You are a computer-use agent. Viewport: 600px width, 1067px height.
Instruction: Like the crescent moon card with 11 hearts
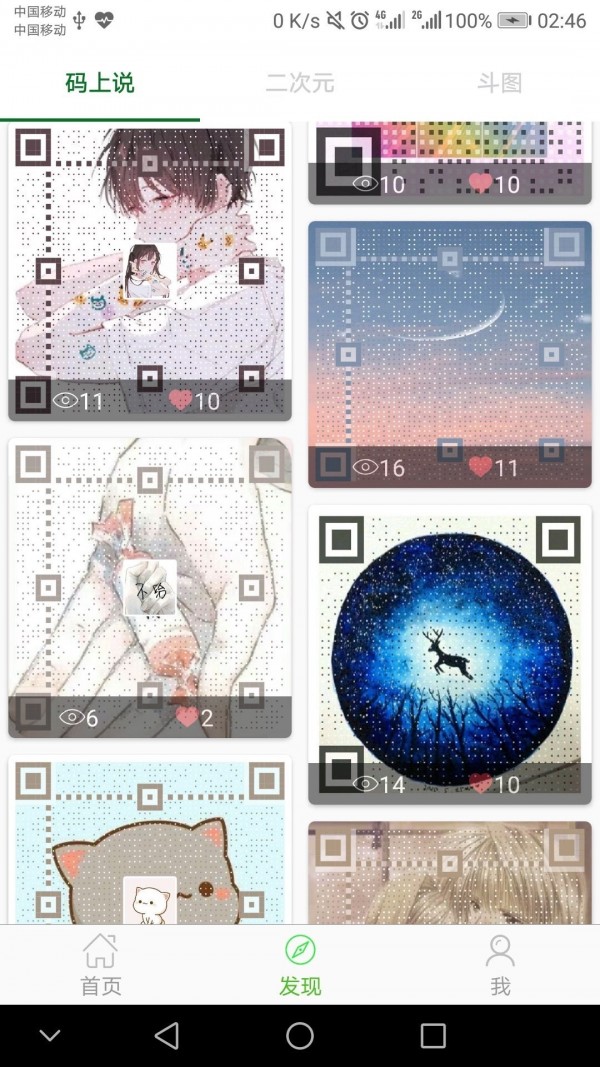click(x=481, y=467)
